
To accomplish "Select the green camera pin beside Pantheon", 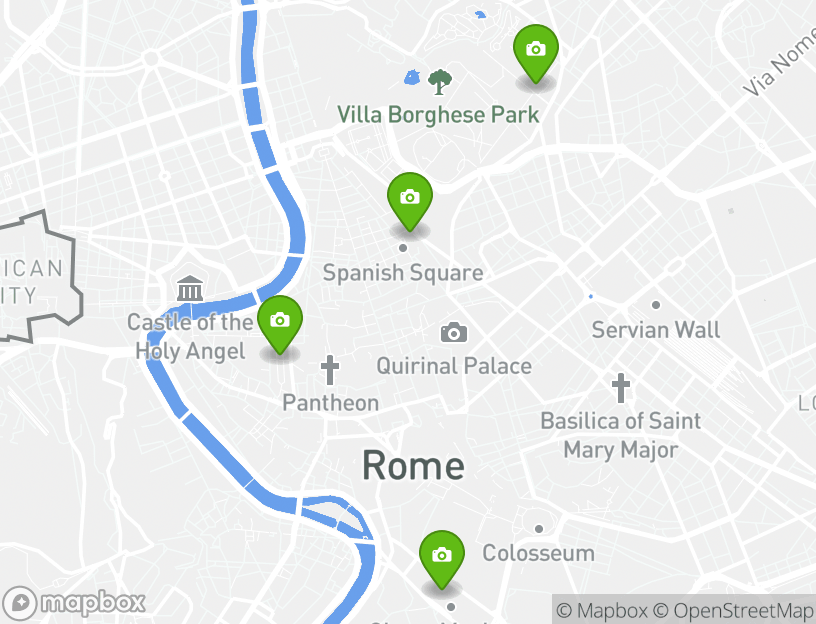I will click(280, 322).
